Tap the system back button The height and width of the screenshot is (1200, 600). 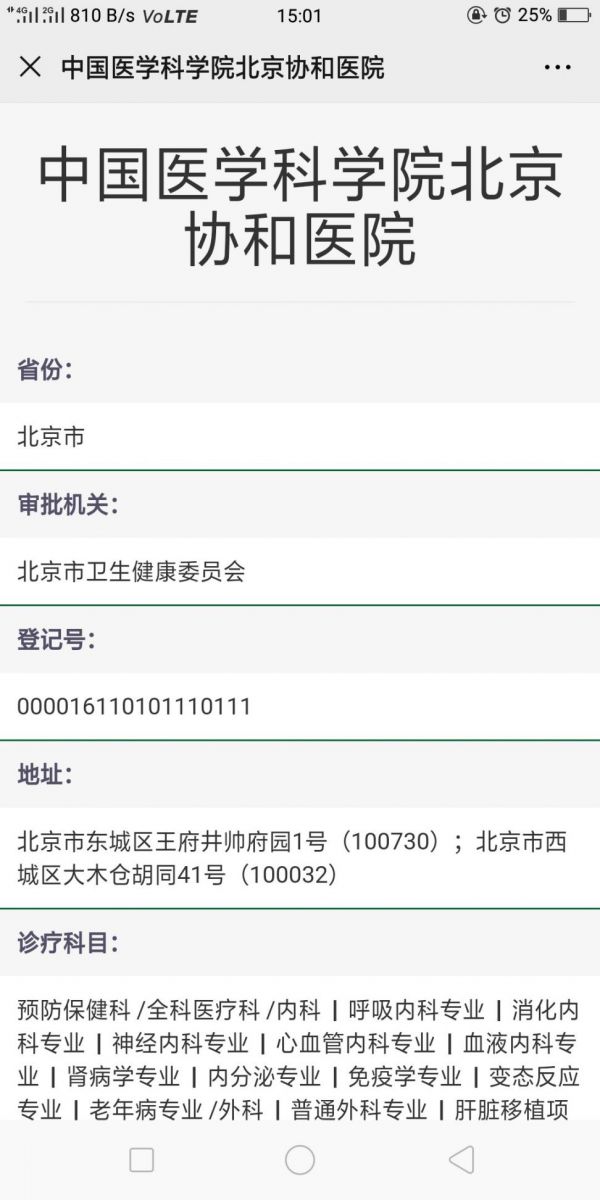tap(460, 1159)
